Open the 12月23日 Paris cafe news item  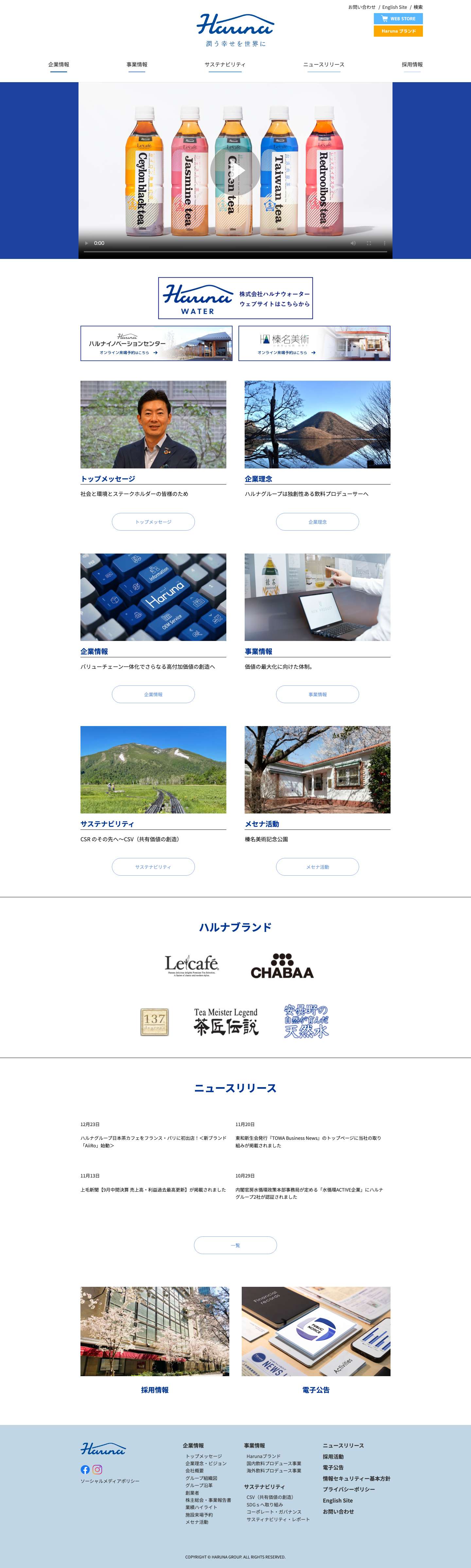click(153, 1141)
